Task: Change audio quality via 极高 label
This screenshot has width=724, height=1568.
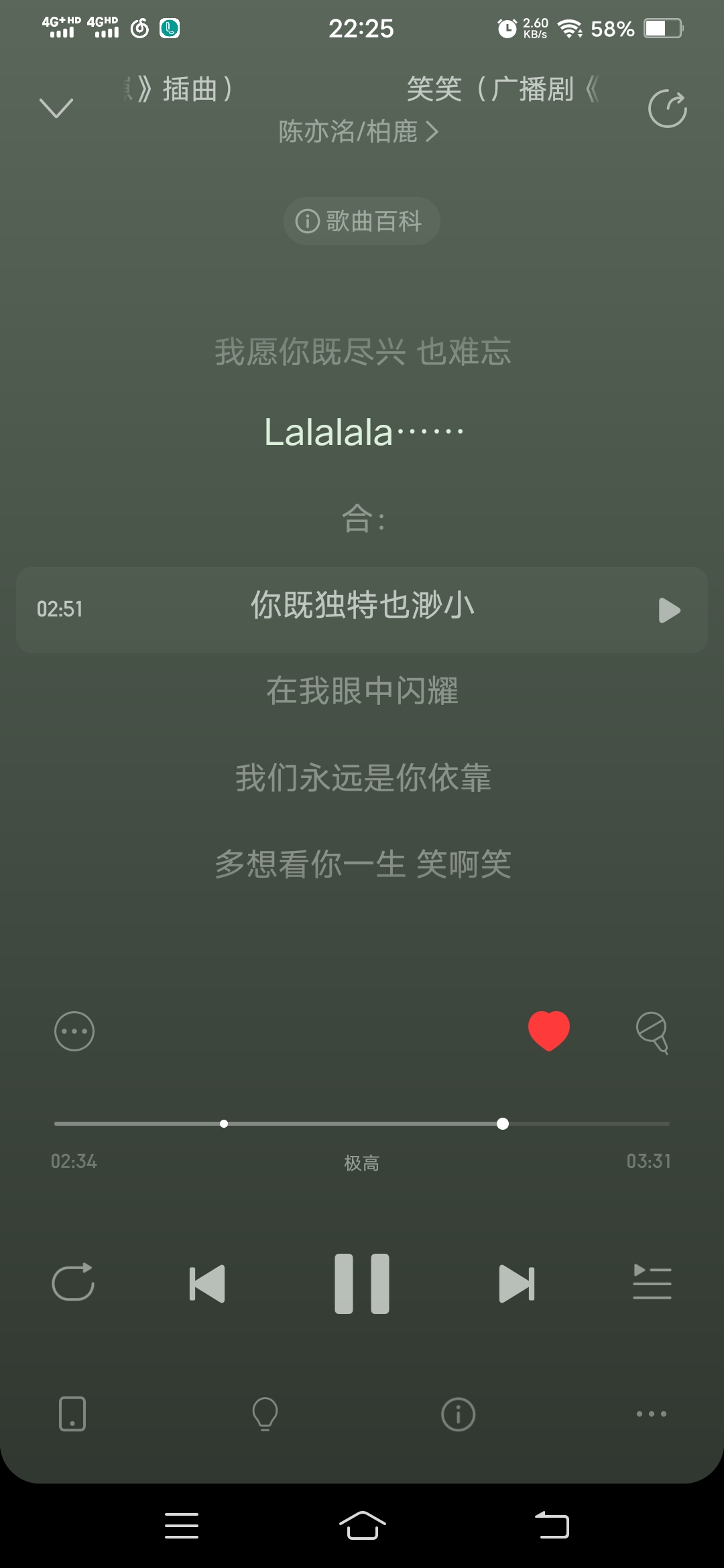Action: click(361, 1163)
